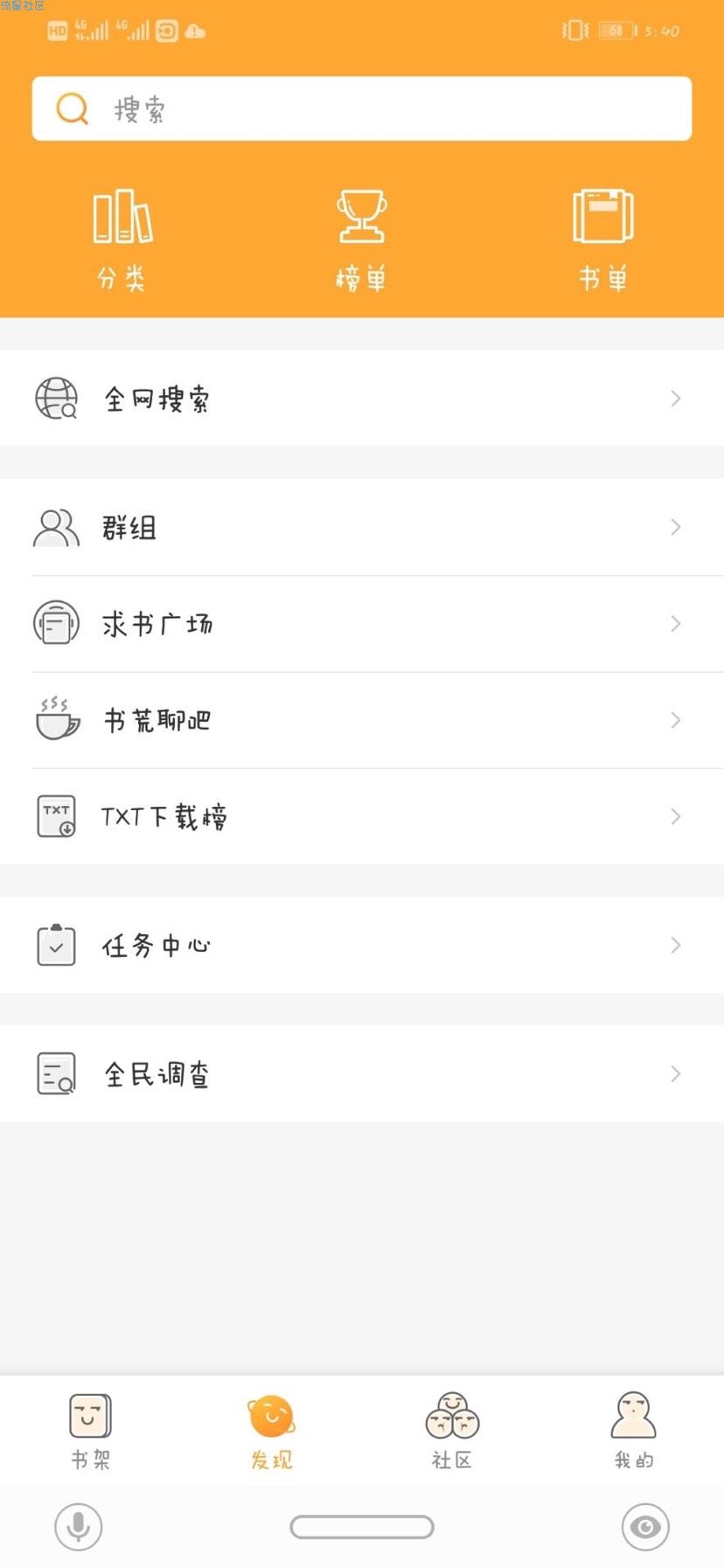Open TXT下载榜 download ranking

pyautogui.click(x=362, y=816)
